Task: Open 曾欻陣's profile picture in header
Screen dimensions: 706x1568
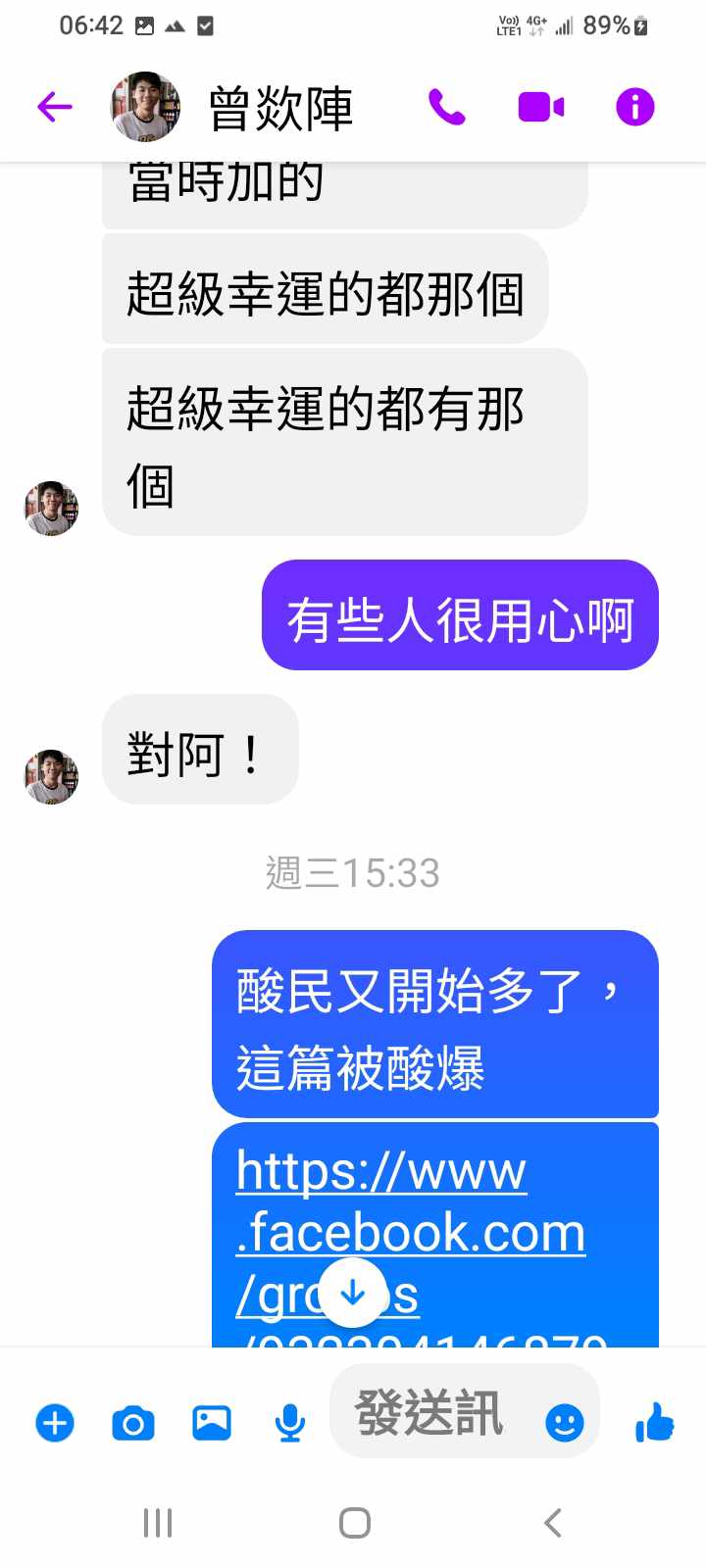Action: [145, 107]
